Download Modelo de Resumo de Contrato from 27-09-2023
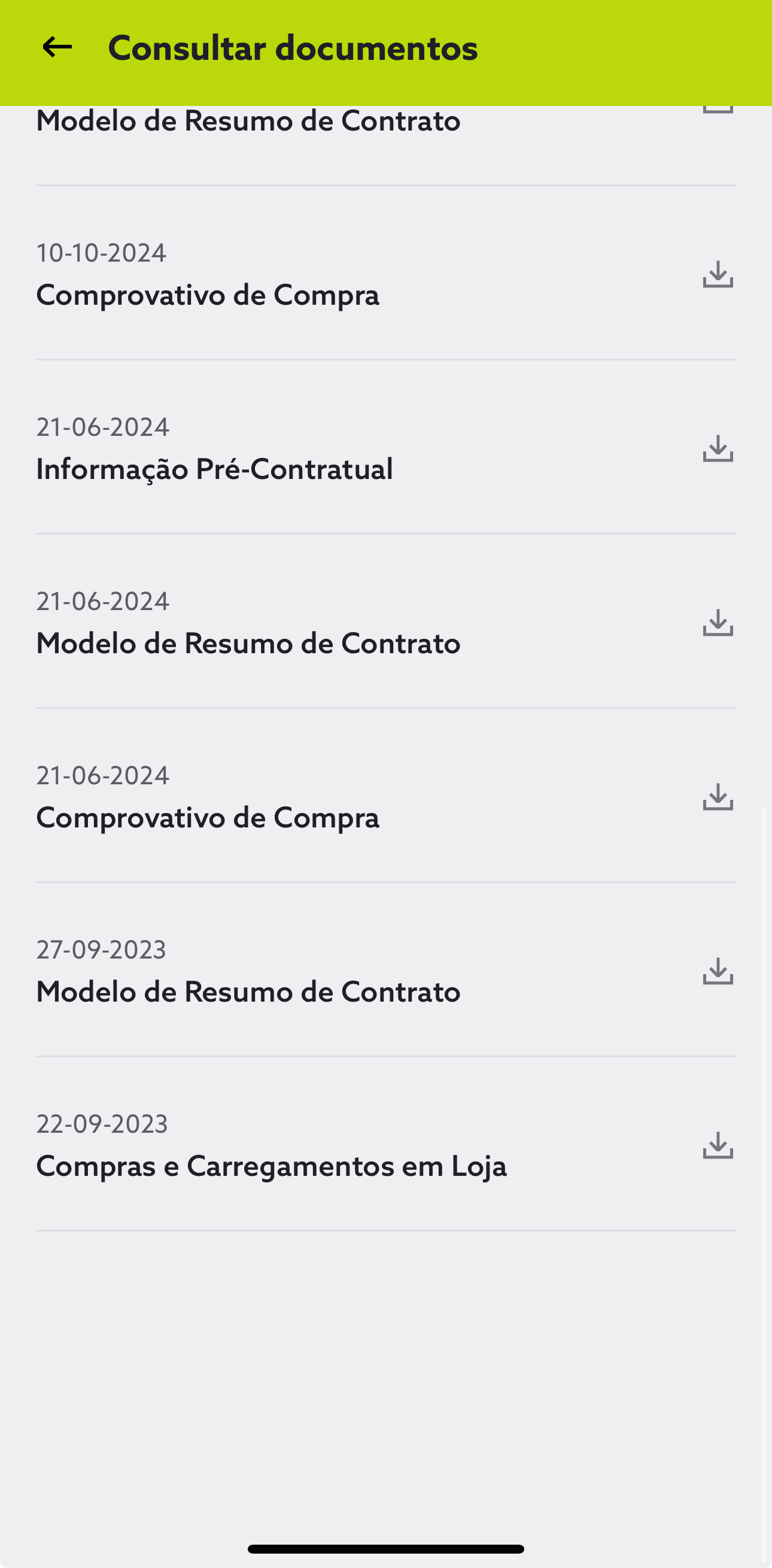Viewport: 772px width, 1568px height. point(718,971)
